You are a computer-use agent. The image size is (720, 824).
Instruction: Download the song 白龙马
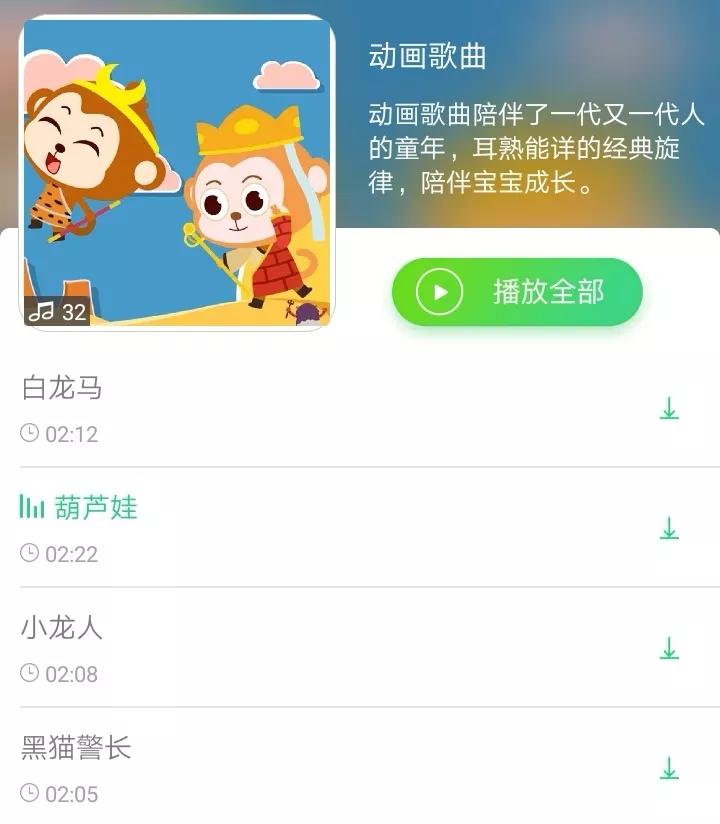pyautogui.click(x=669, y=408)
